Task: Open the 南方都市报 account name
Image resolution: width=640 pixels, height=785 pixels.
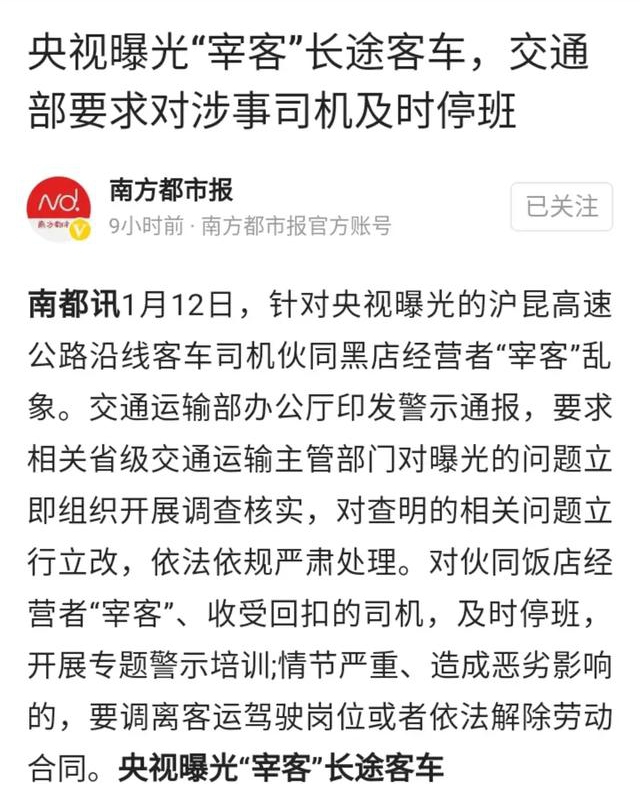Action: 171,191
